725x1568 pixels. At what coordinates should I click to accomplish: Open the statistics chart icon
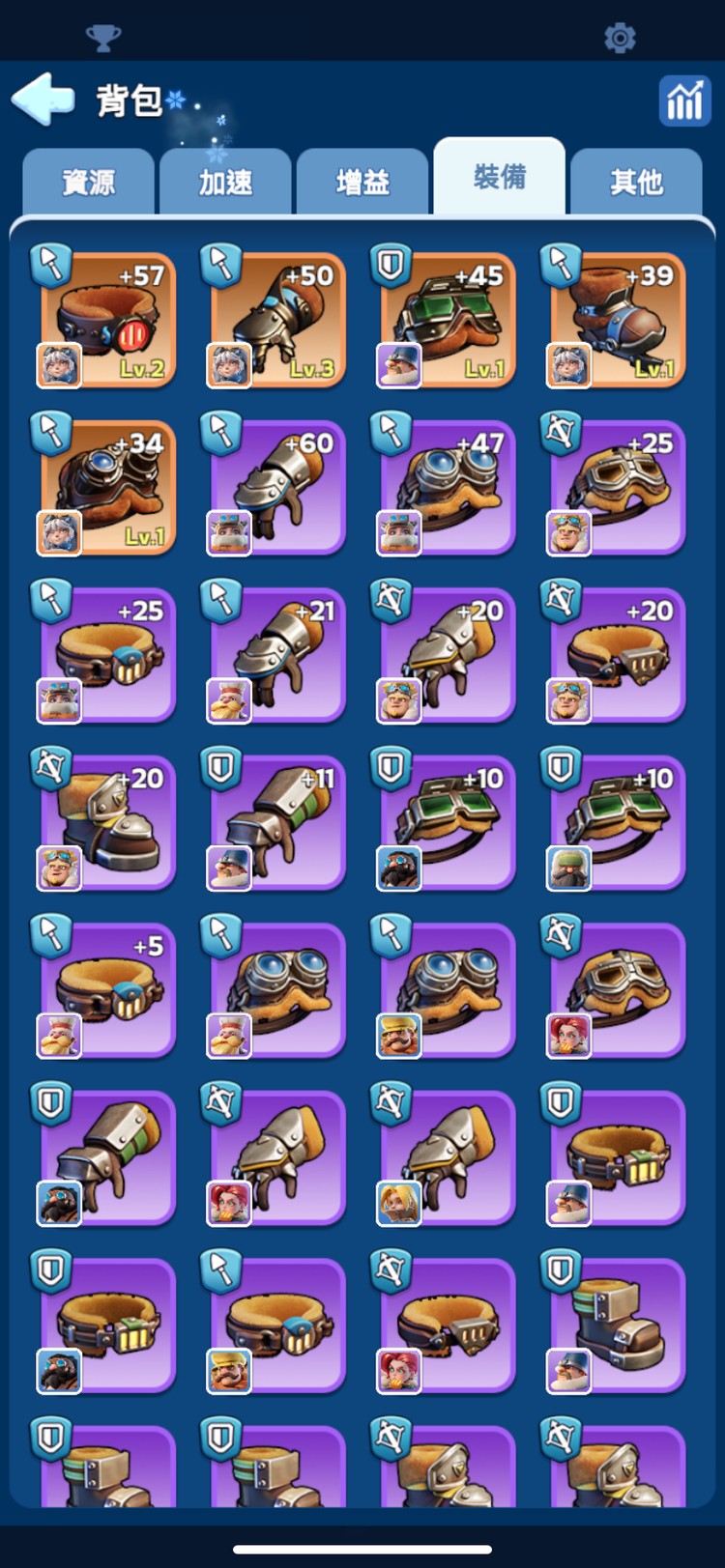tap(683, 100)
